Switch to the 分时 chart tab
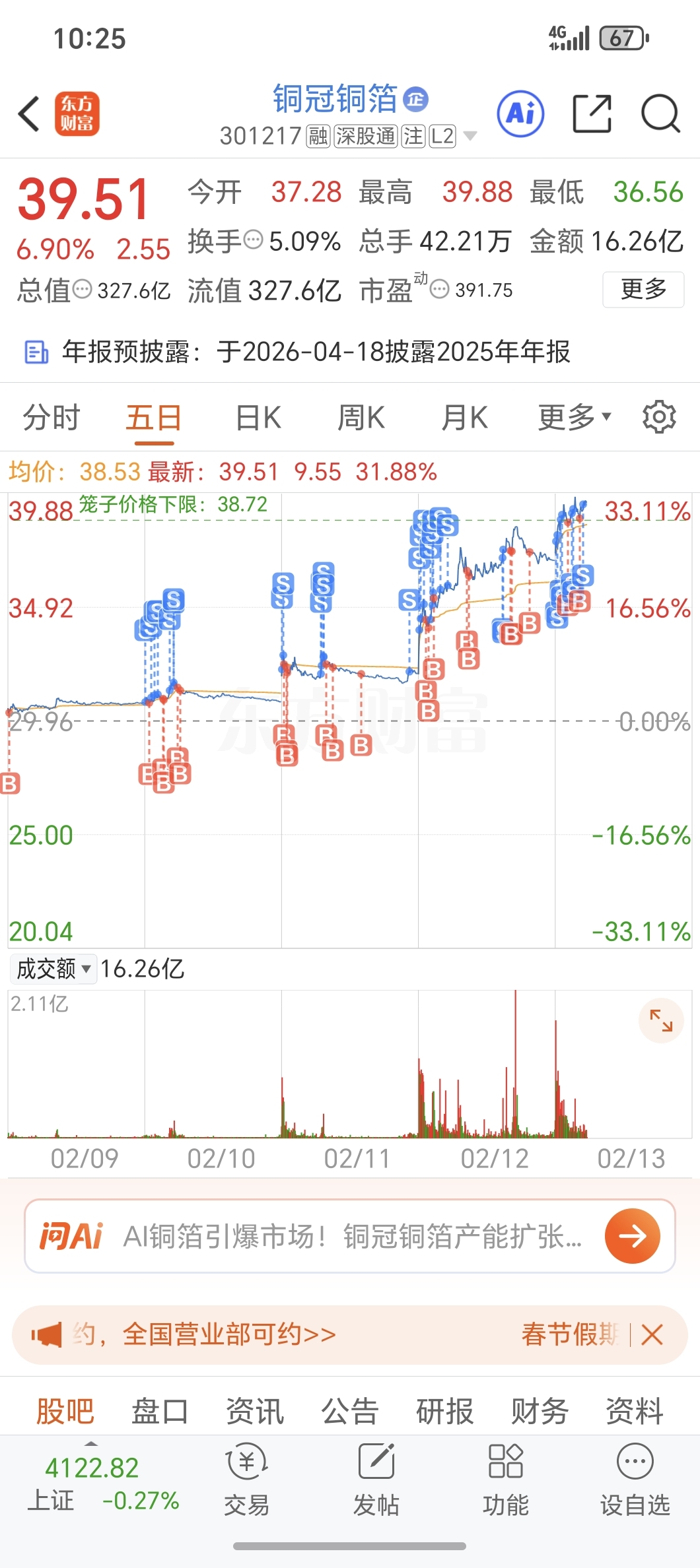Screen dimensions: 700x1568 (x=52, y=418)
